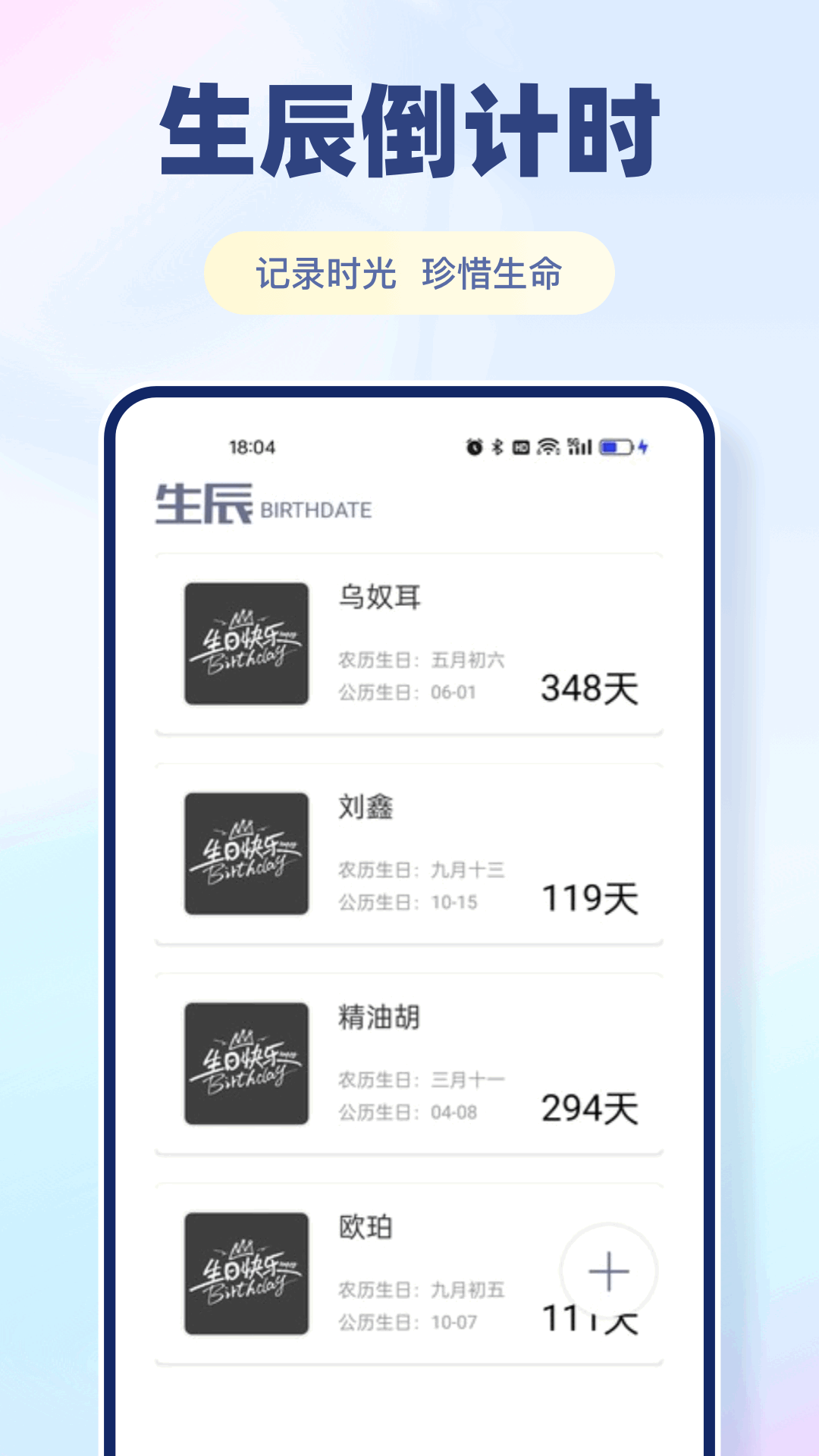Open the alarm clock icon in the status bar
This screenshot has height=1456, width=819.
coord(474,447)
